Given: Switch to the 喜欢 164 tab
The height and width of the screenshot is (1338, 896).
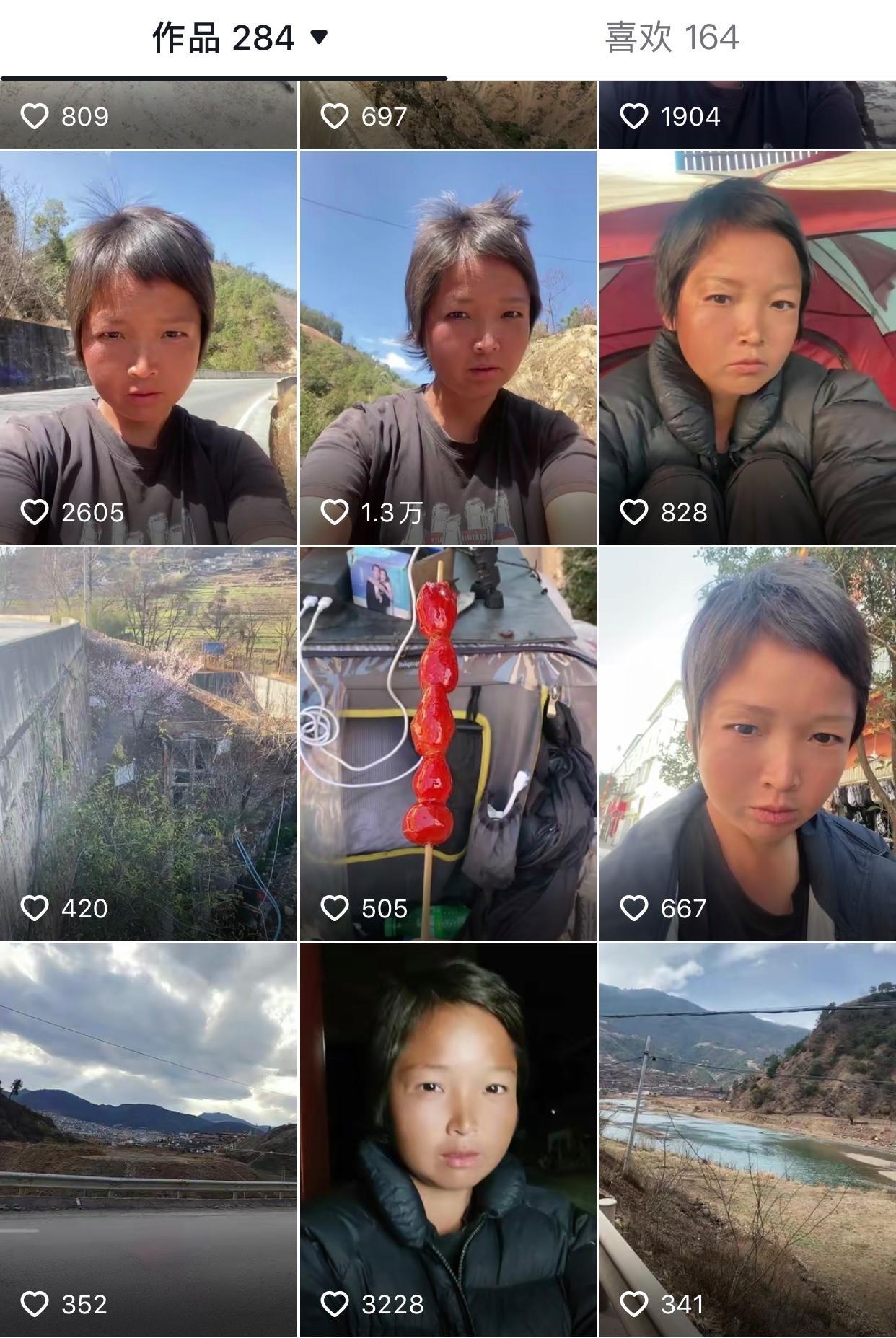Looking at the screenshot, I should click(x=672, y=38).
